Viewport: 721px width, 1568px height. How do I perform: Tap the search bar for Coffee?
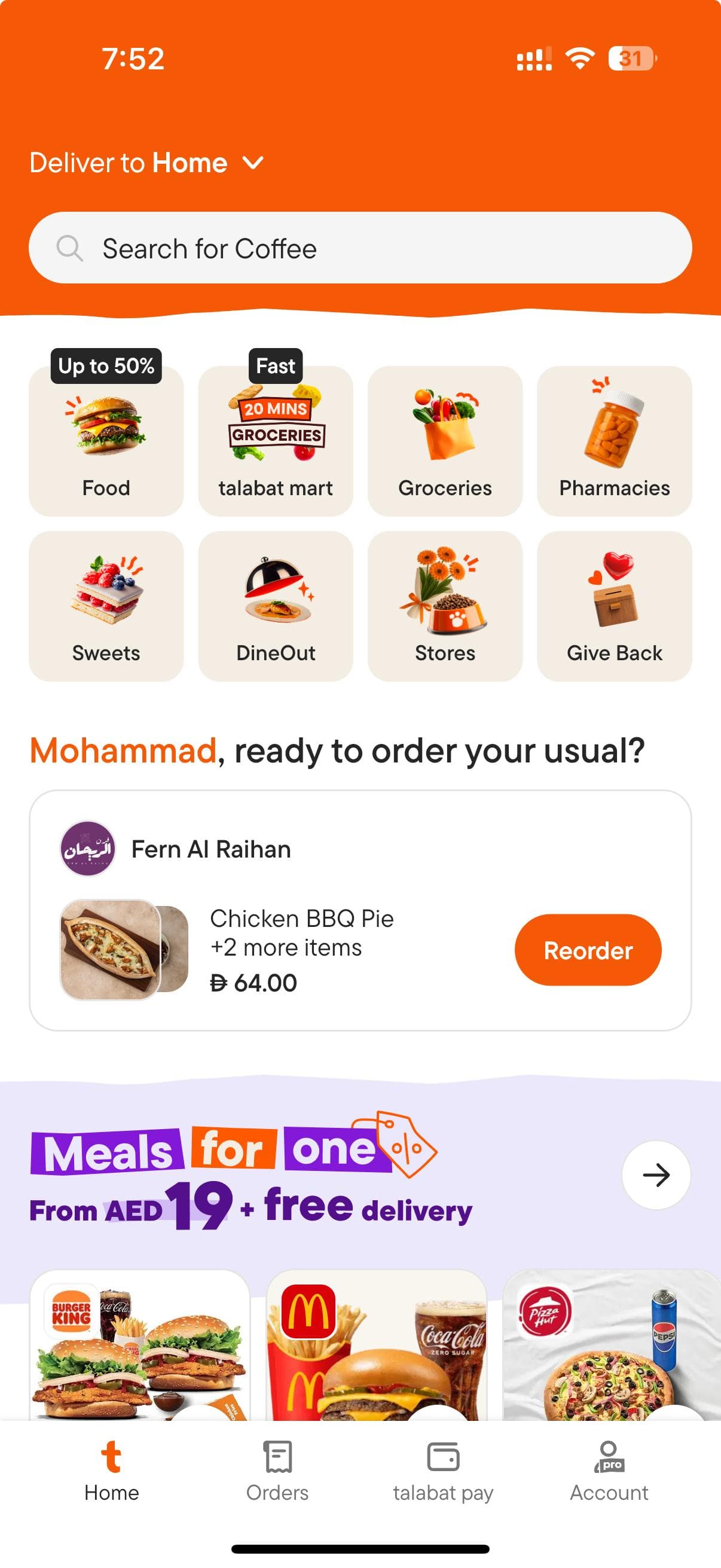pyautogui.click(x=360, y=248)
